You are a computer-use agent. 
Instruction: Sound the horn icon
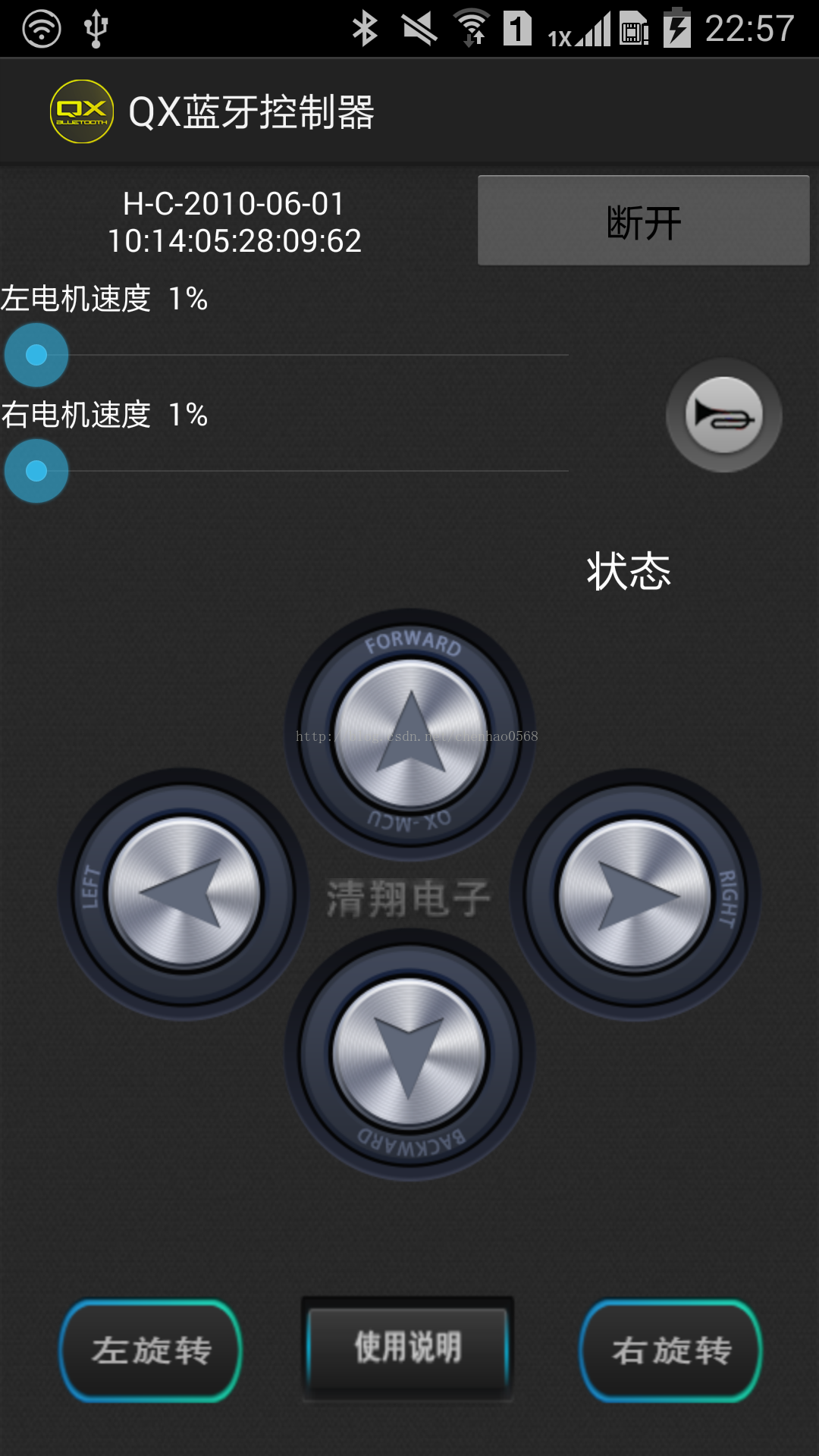pos(723,416)
